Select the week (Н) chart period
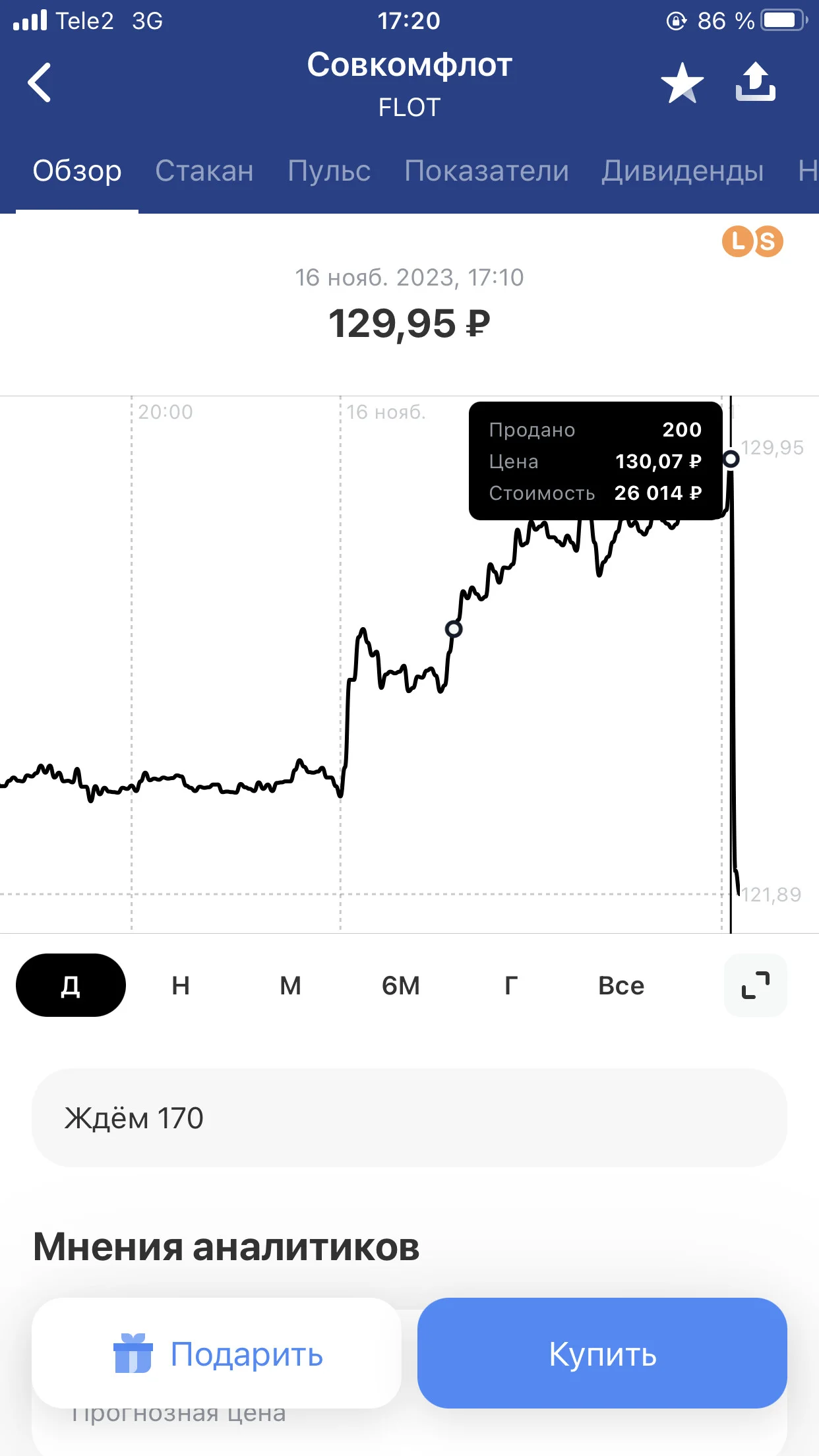The height and width of the screenshot is (1456, 819). [x=181, y=985]
